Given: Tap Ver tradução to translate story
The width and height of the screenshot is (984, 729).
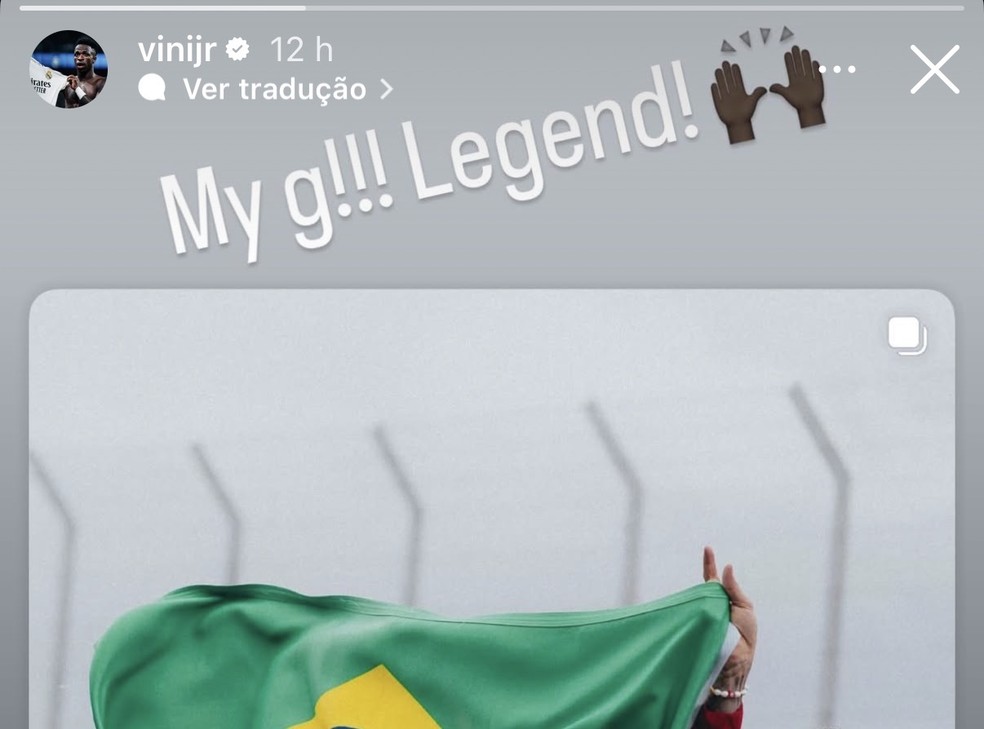Looking at the screenshot, I should pyautogui.click(x=274, y=89).
